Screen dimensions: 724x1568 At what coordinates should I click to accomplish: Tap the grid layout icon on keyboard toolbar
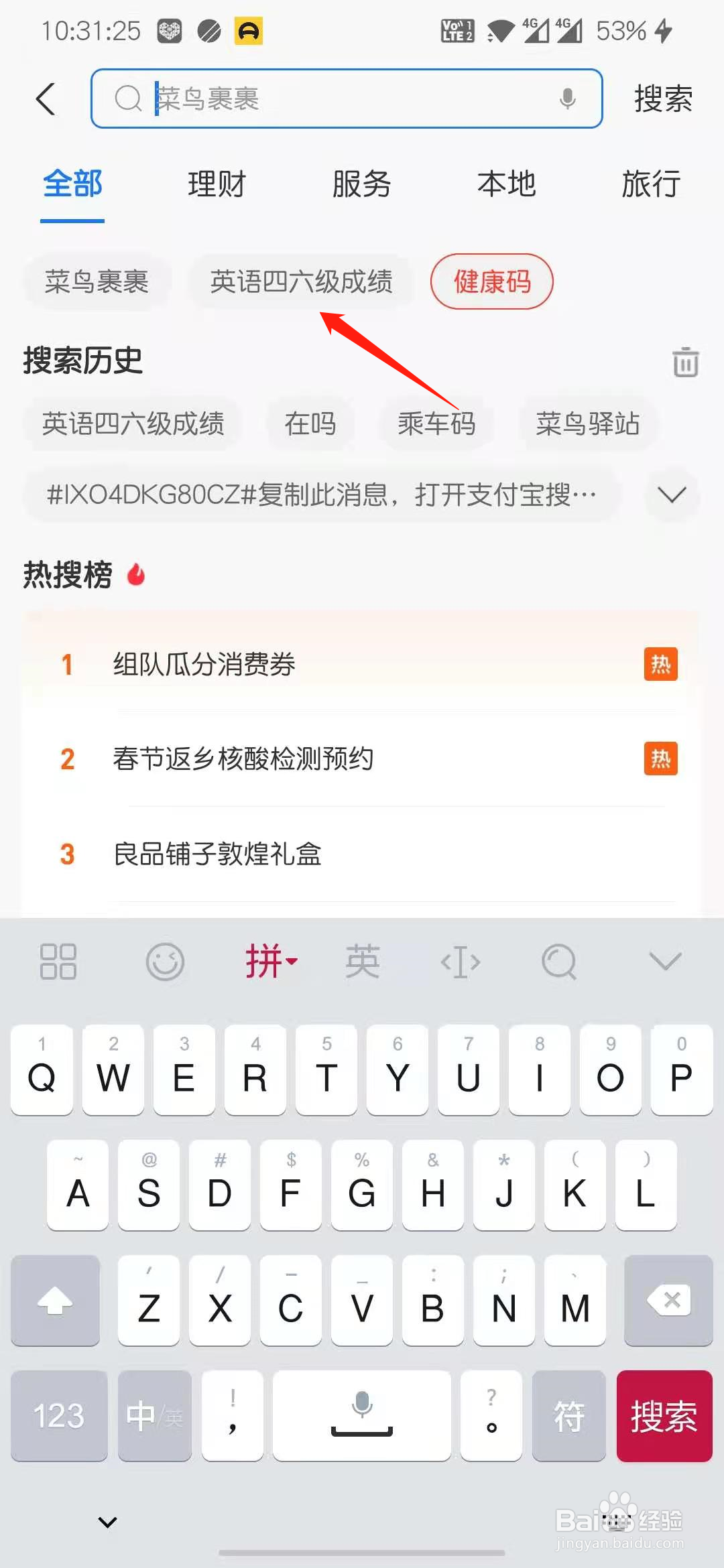tap(58, 961)
